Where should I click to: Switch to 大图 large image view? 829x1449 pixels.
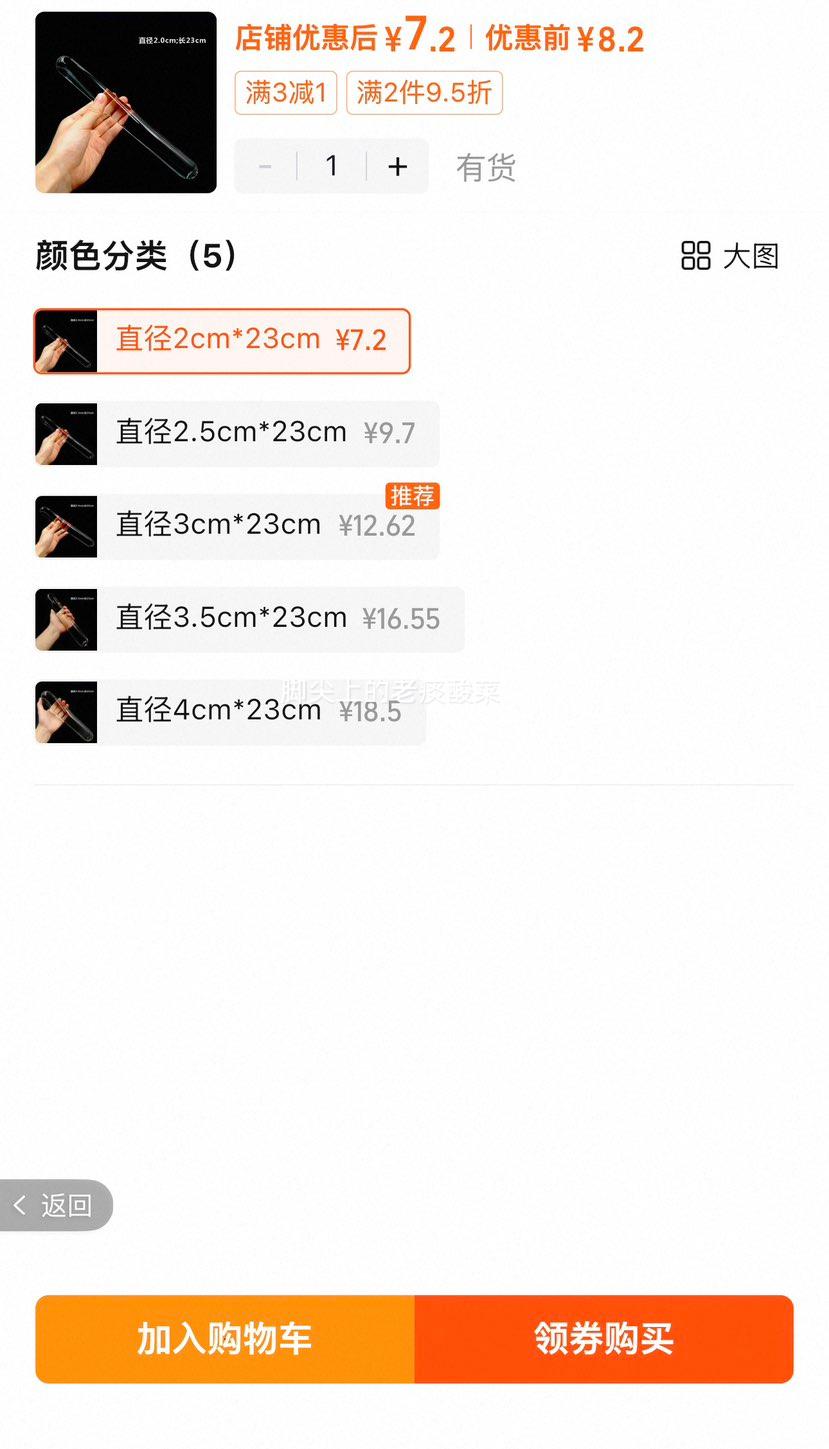pyautogui.click(x=730, y=256)
